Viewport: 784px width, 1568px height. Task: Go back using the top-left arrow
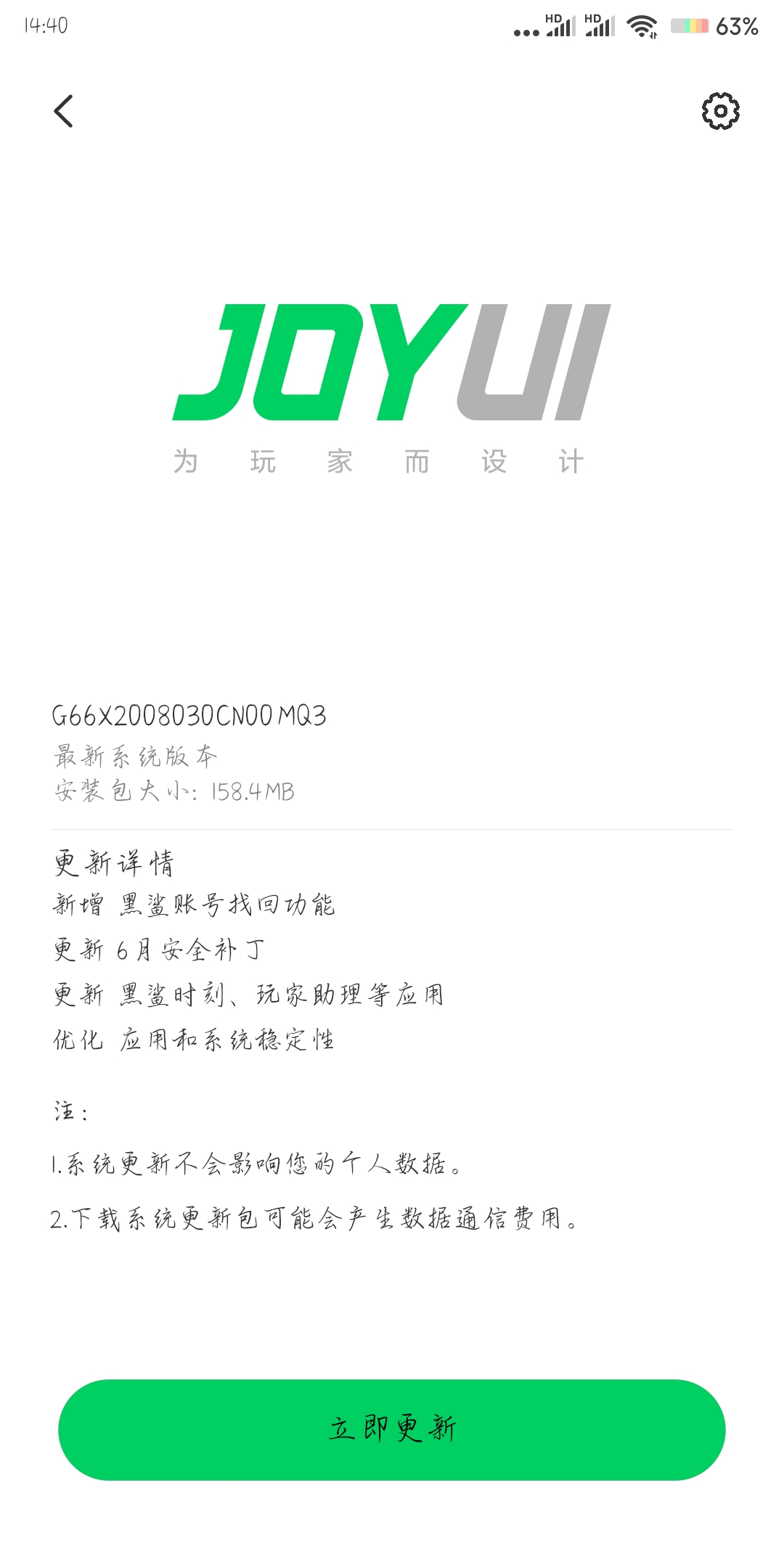(64, 111)
